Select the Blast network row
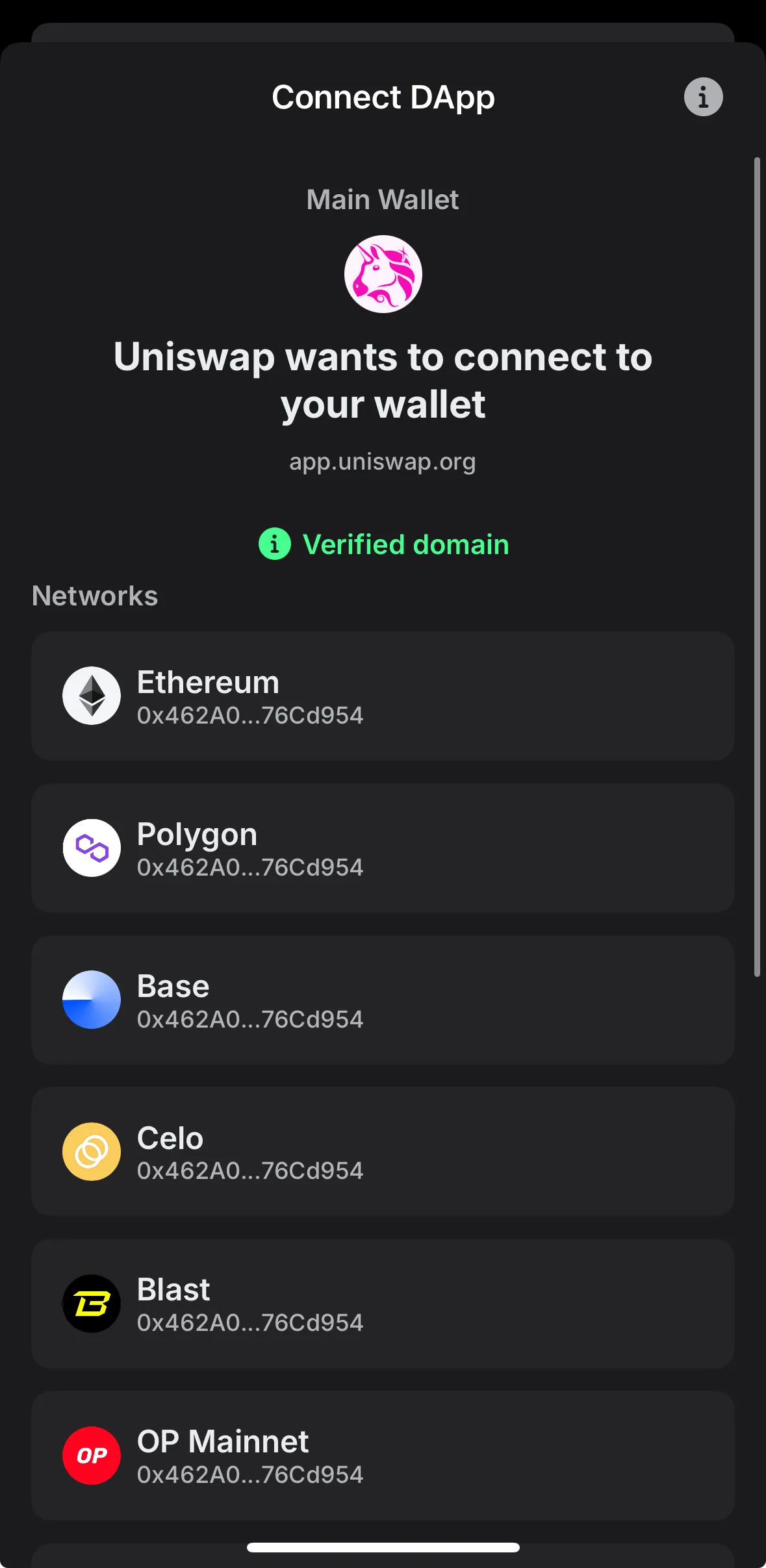This screenshot has height=1568, width=766. click(383, 1304)
